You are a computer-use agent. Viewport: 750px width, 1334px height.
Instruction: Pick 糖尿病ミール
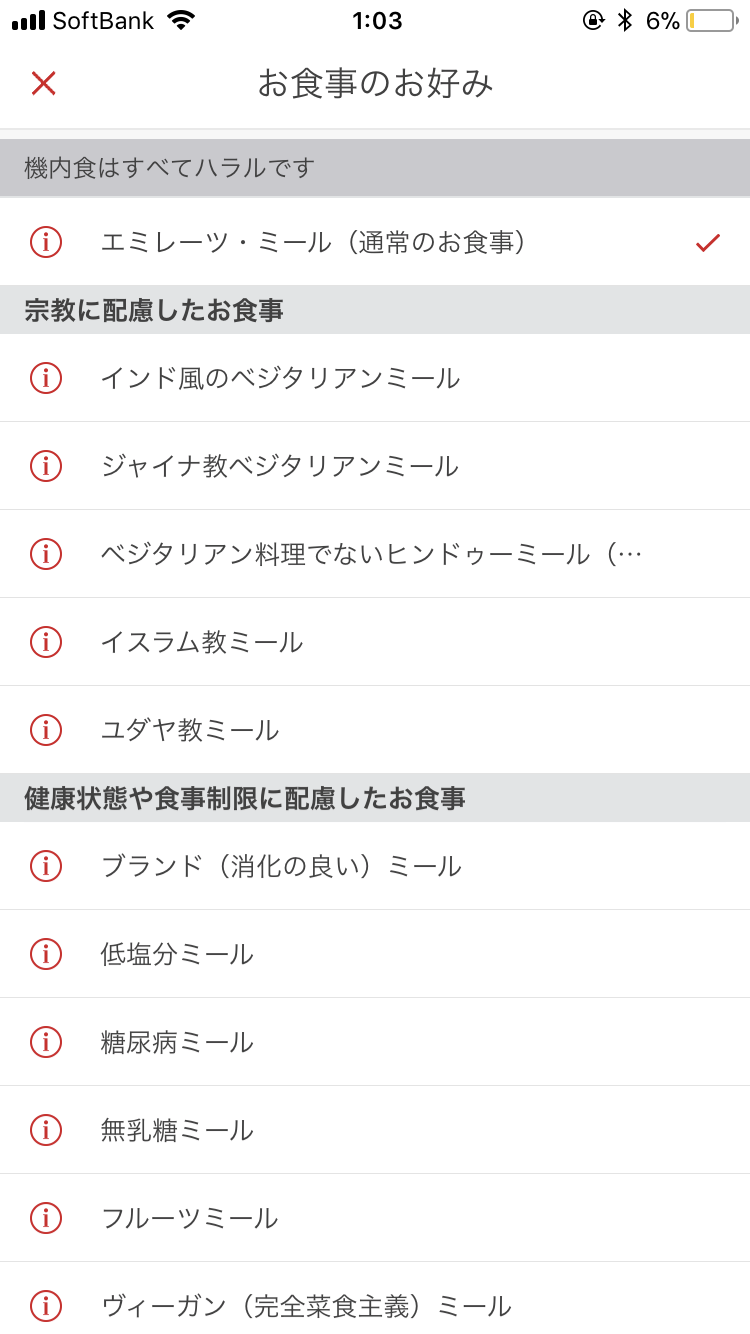click(375, 1042)
